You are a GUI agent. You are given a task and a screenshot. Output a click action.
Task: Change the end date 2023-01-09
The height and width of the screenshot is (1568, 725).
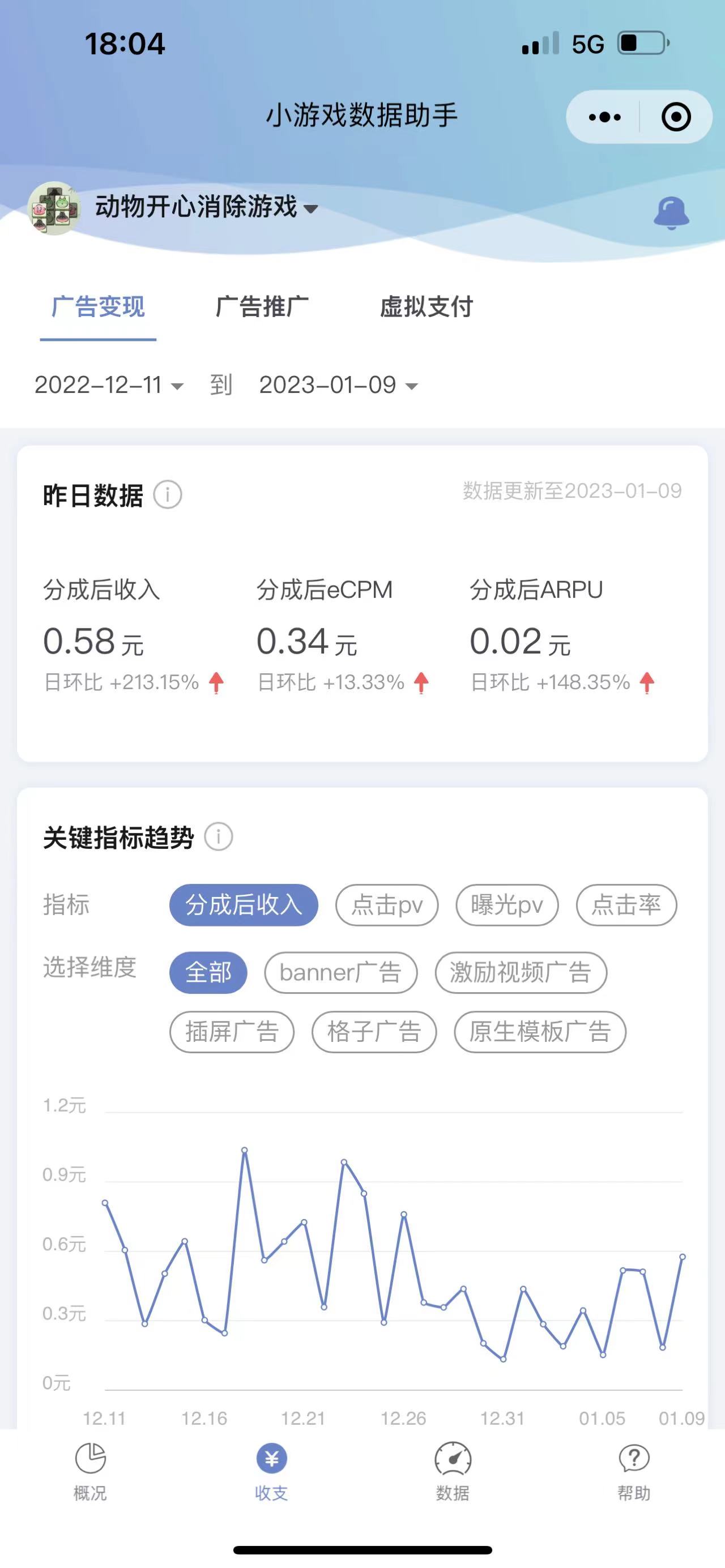click(338, 385)
